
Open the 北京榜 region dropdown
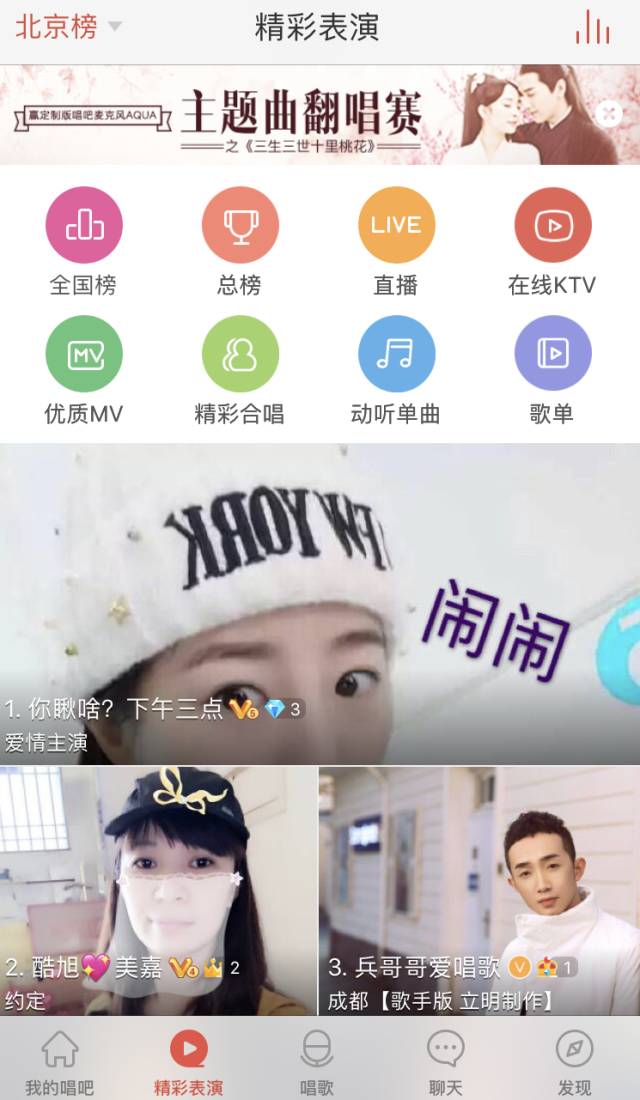(68, 27)
